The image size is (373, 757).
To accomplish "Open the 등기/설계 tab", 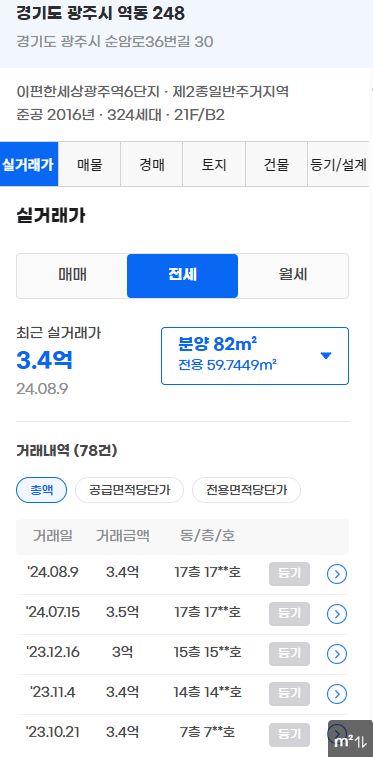I will tap(338, 164).
